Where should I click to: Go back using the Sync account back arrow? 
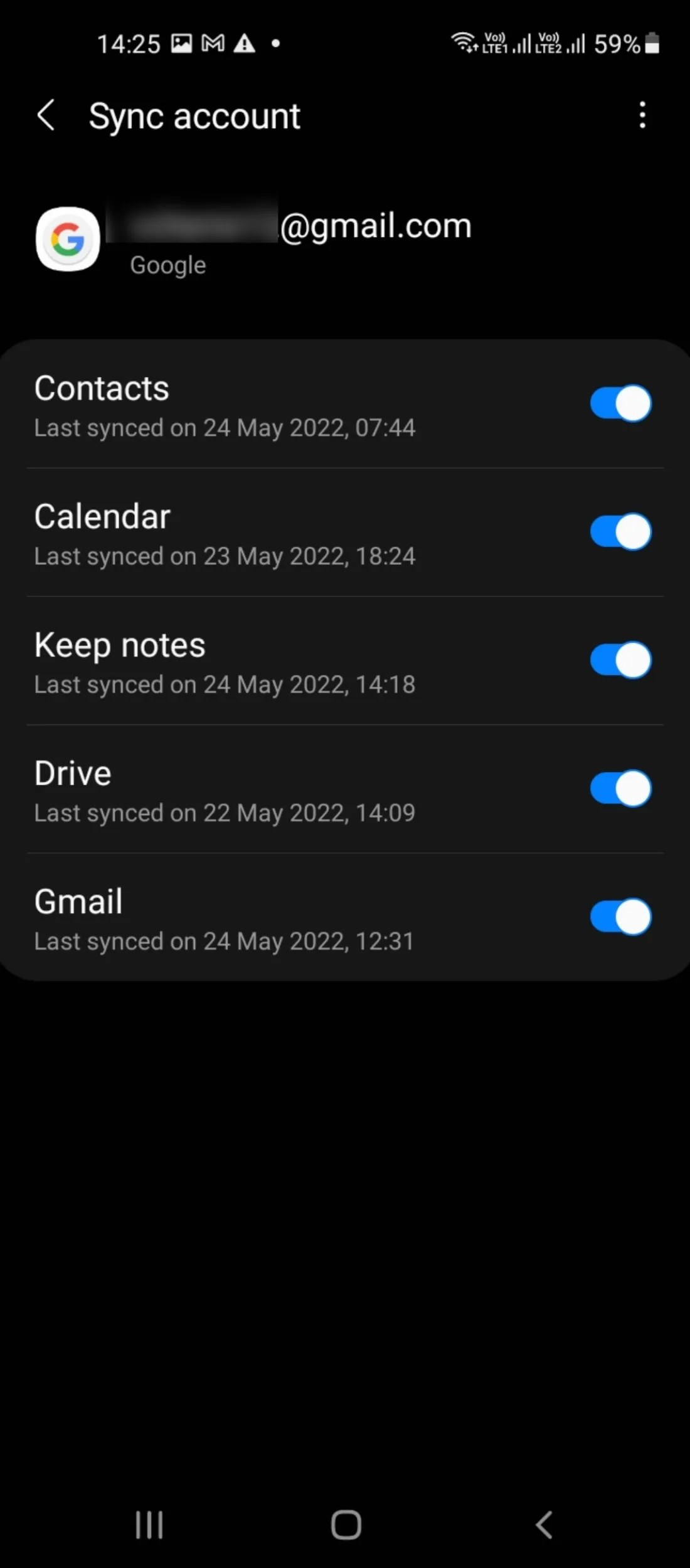click(x=47, y=115)
